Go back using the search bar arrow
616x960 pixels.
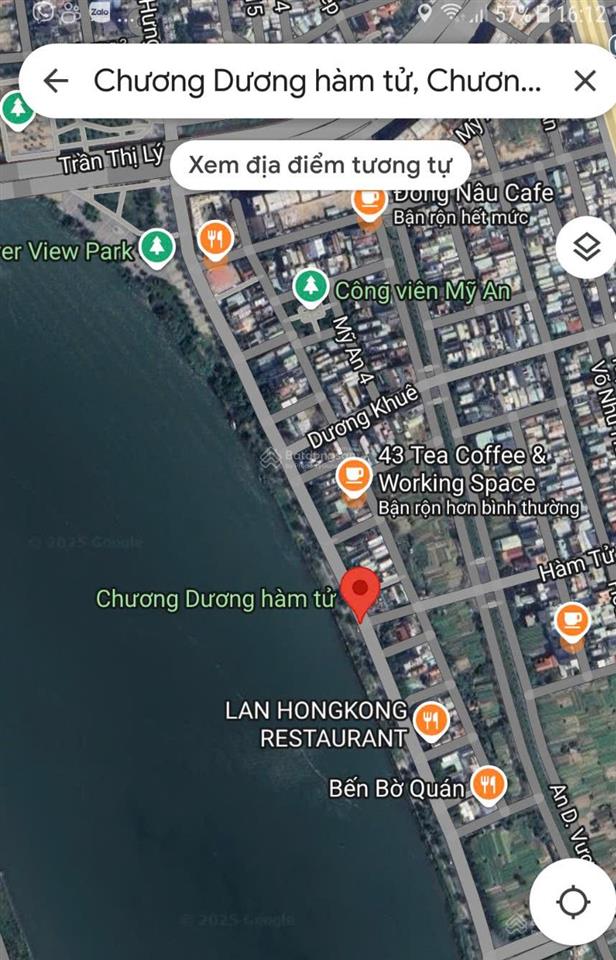coord(56,81)
